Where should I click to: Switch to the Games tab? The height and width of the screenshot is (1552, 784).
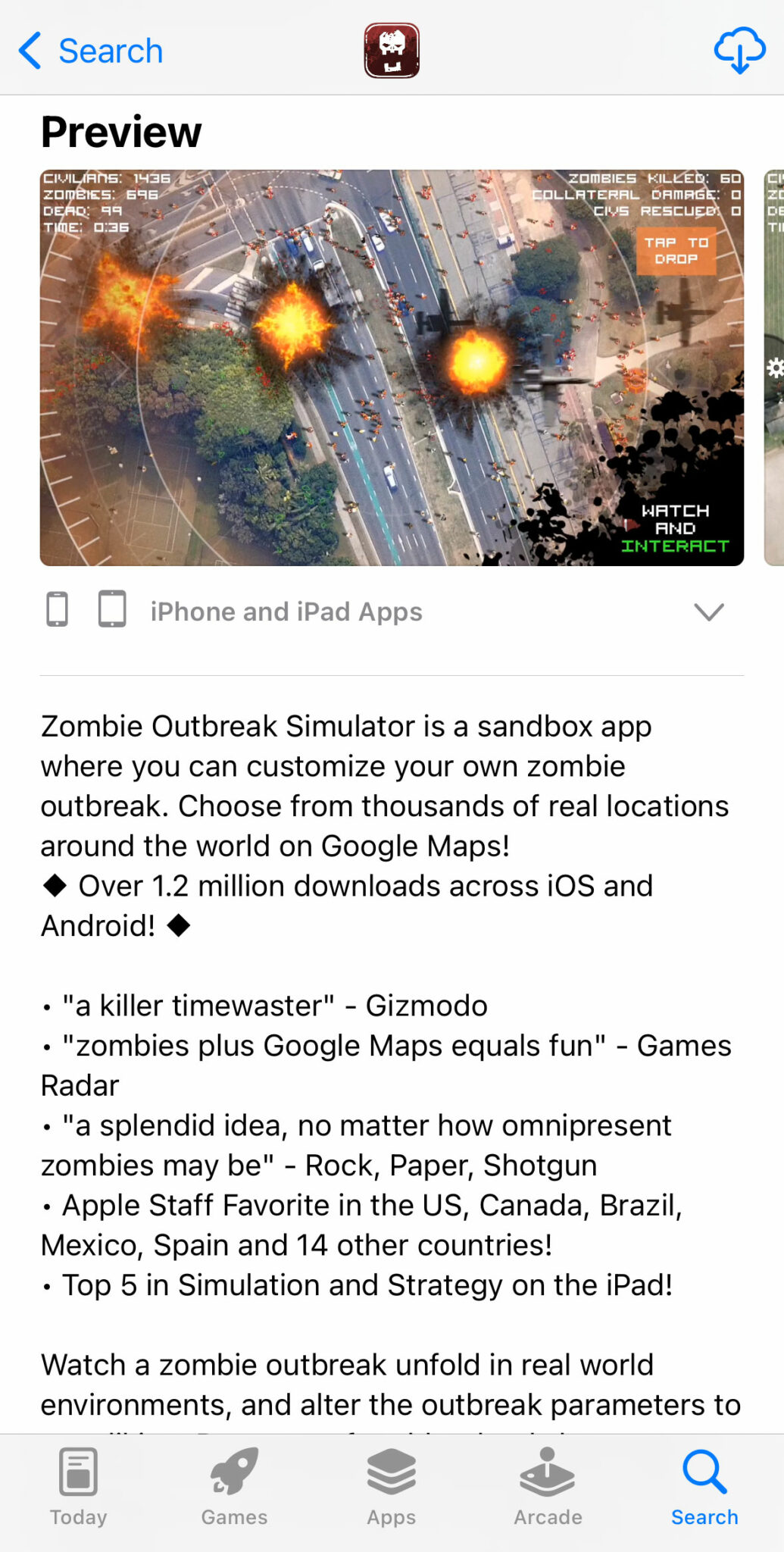235,1486
